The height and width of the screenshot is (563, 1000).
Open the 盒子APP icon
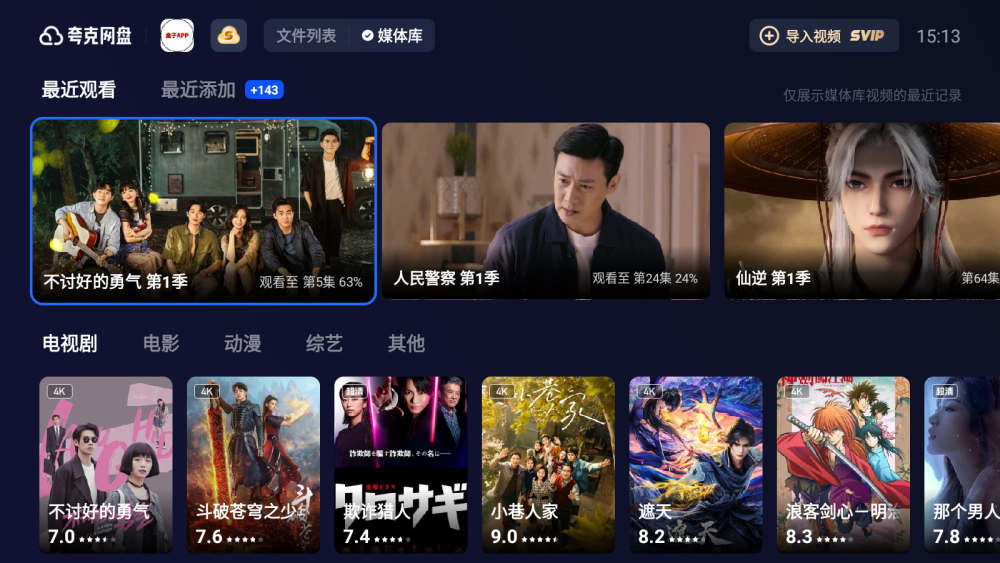(x=177, y=36)
